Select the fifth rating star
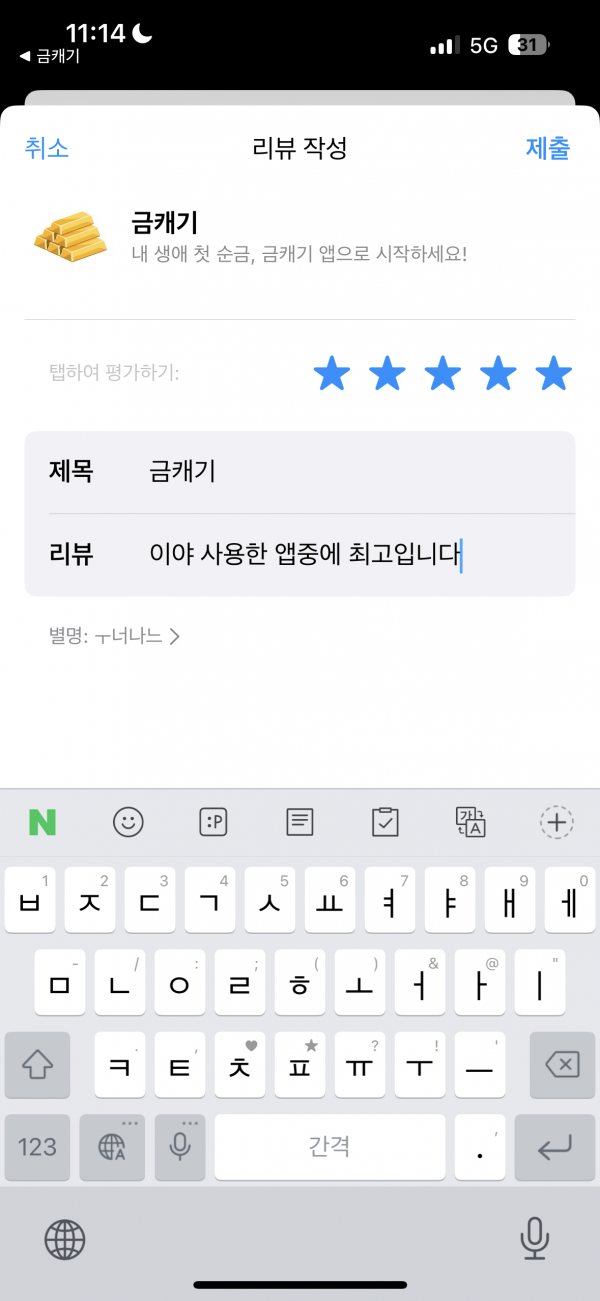600x1301 pixels. pos(553,374)
